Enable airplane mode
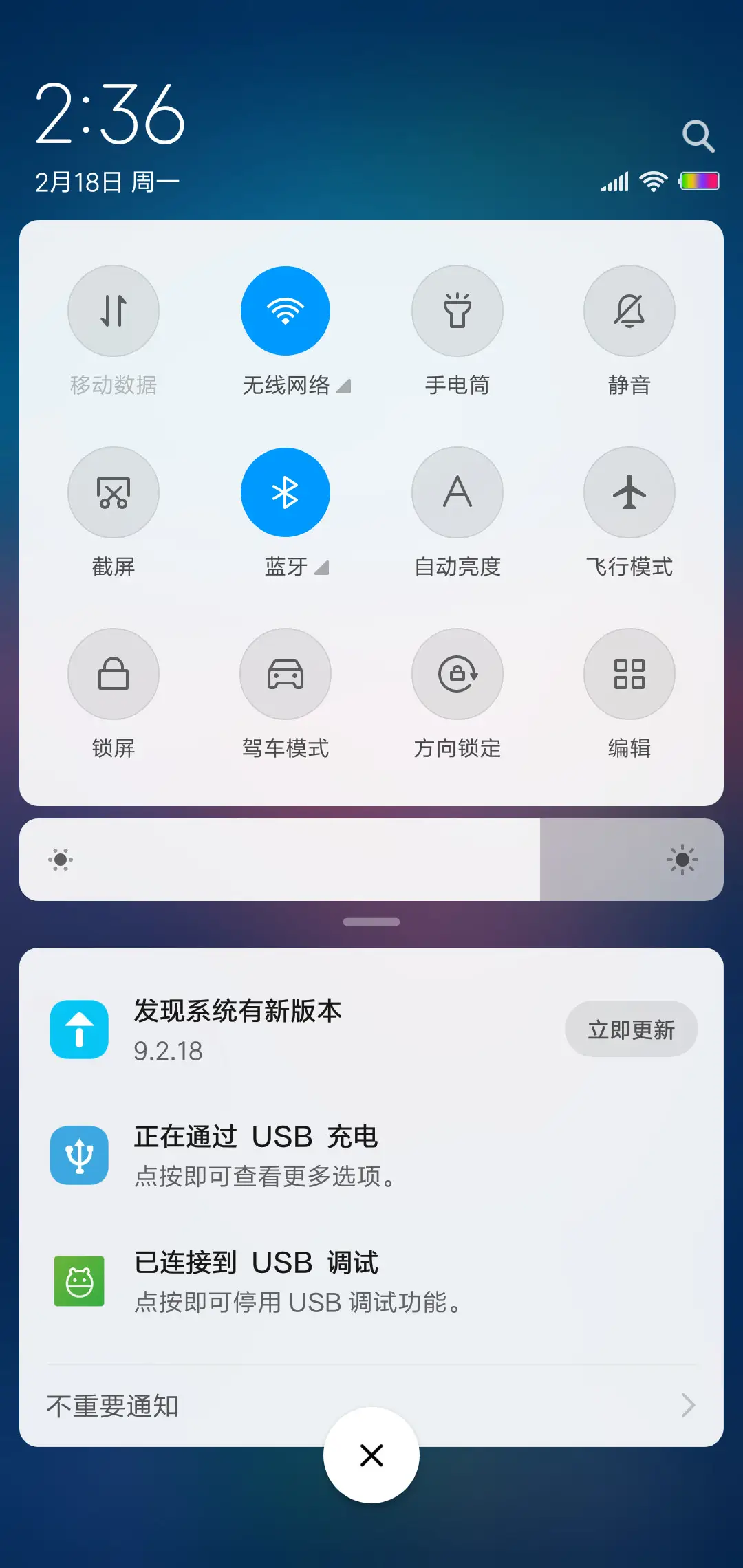Image resolution: width=743 pixels, height=1568 pixels. [x=629, y=492]
